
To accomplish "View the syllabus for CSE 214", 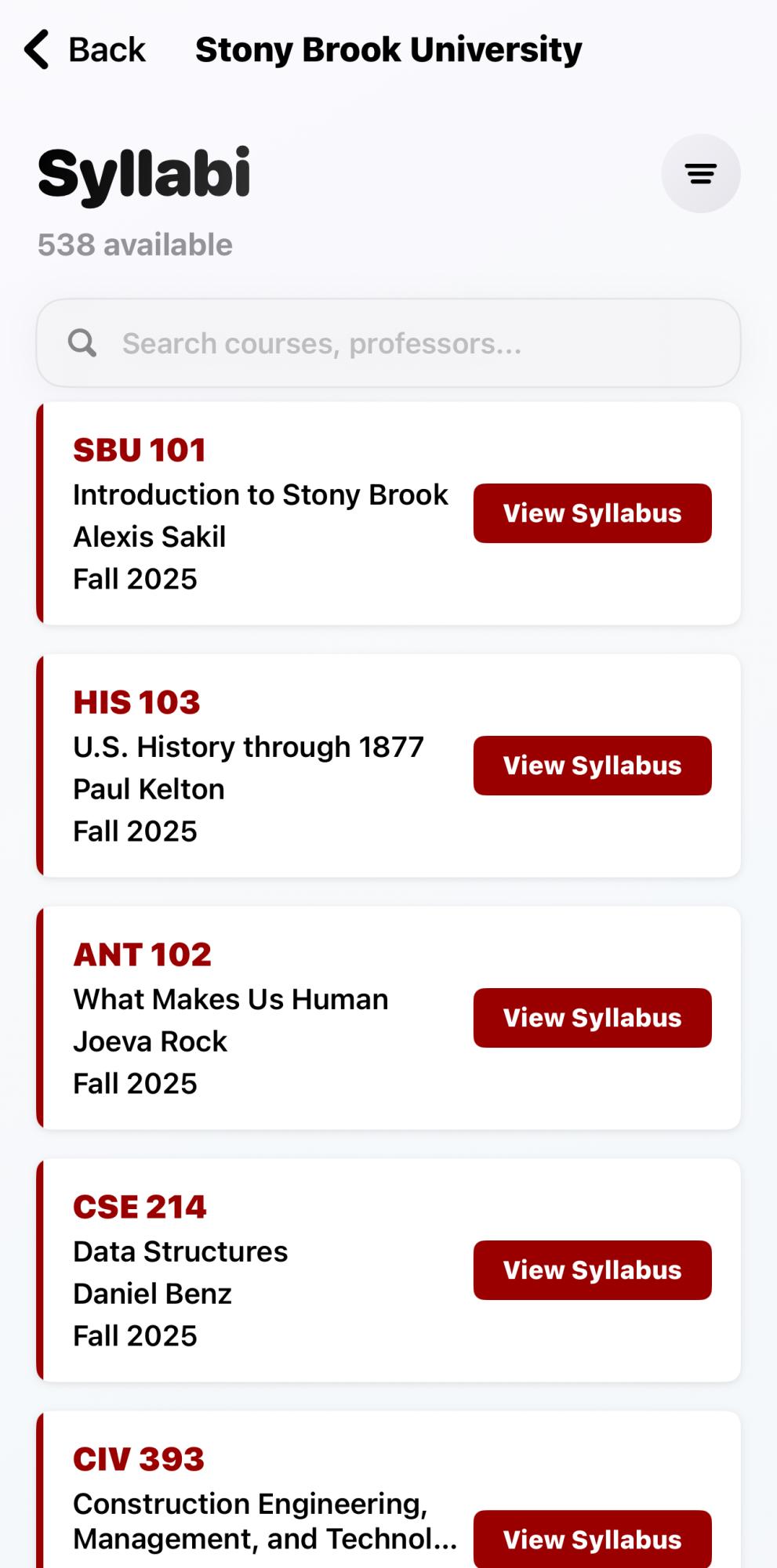I will pos(592,1270).
